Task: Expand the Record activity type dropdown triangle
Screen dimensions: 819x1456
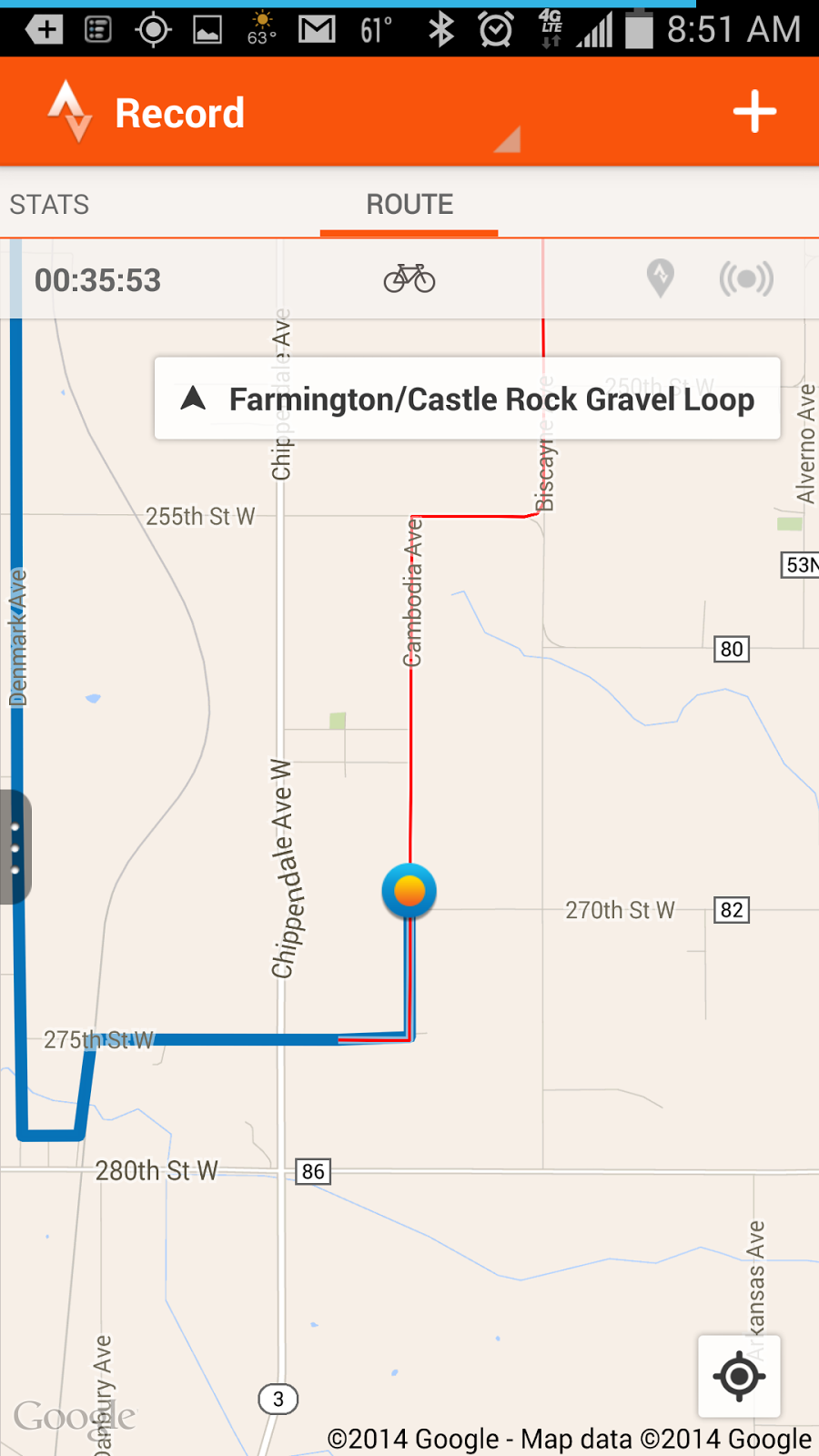Action: [506, 141]
